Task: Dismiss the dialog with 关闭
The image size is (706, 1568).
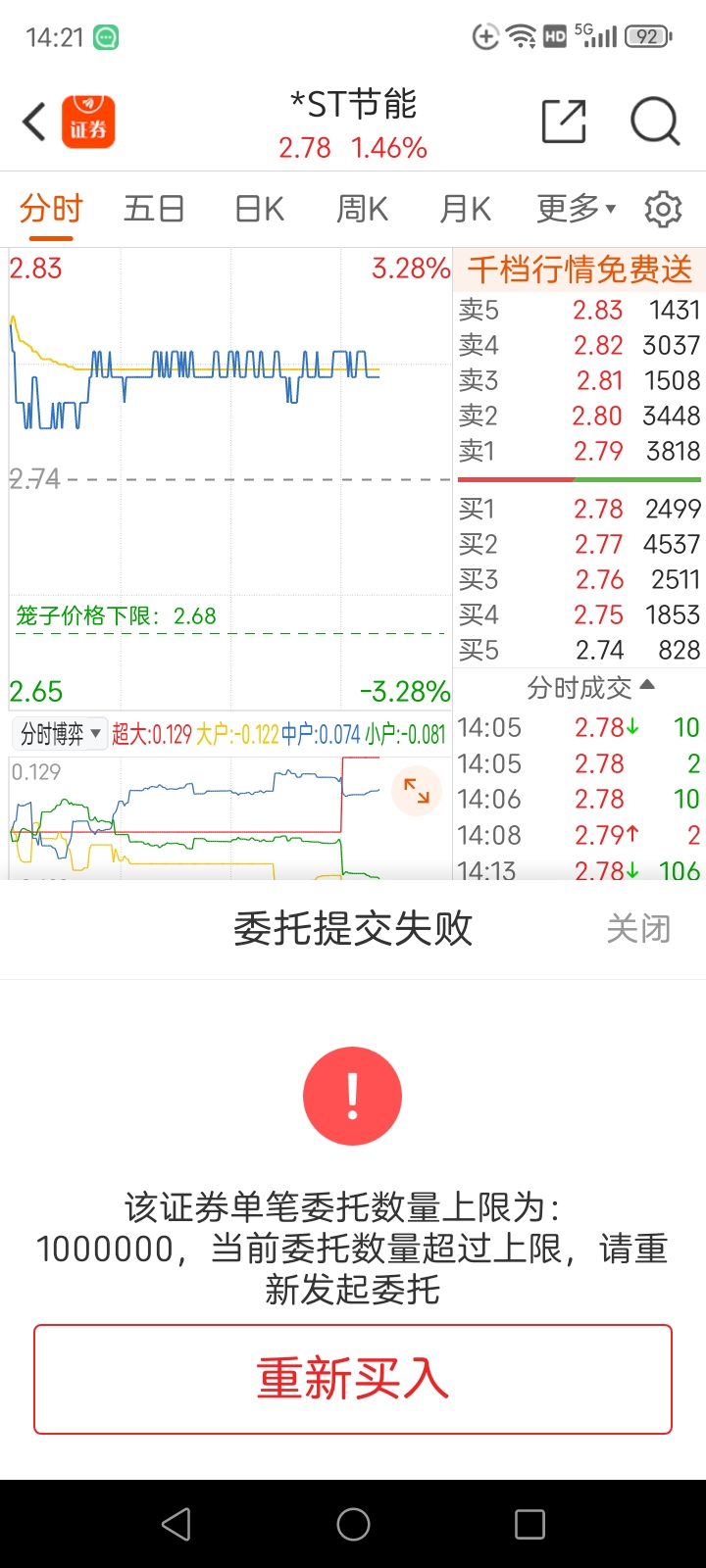Action: click(x=638, y=928)
